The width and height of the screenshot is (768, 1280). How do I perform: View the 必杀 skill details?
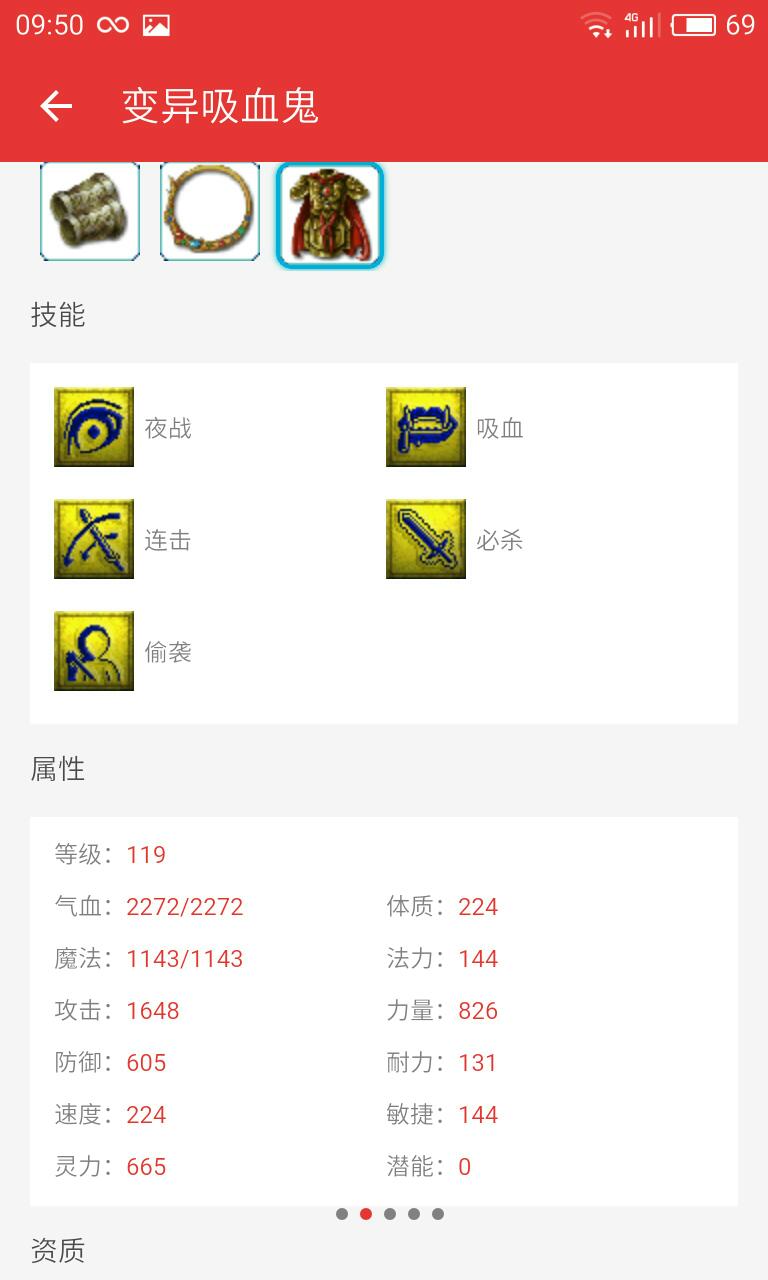coord(426,540)
